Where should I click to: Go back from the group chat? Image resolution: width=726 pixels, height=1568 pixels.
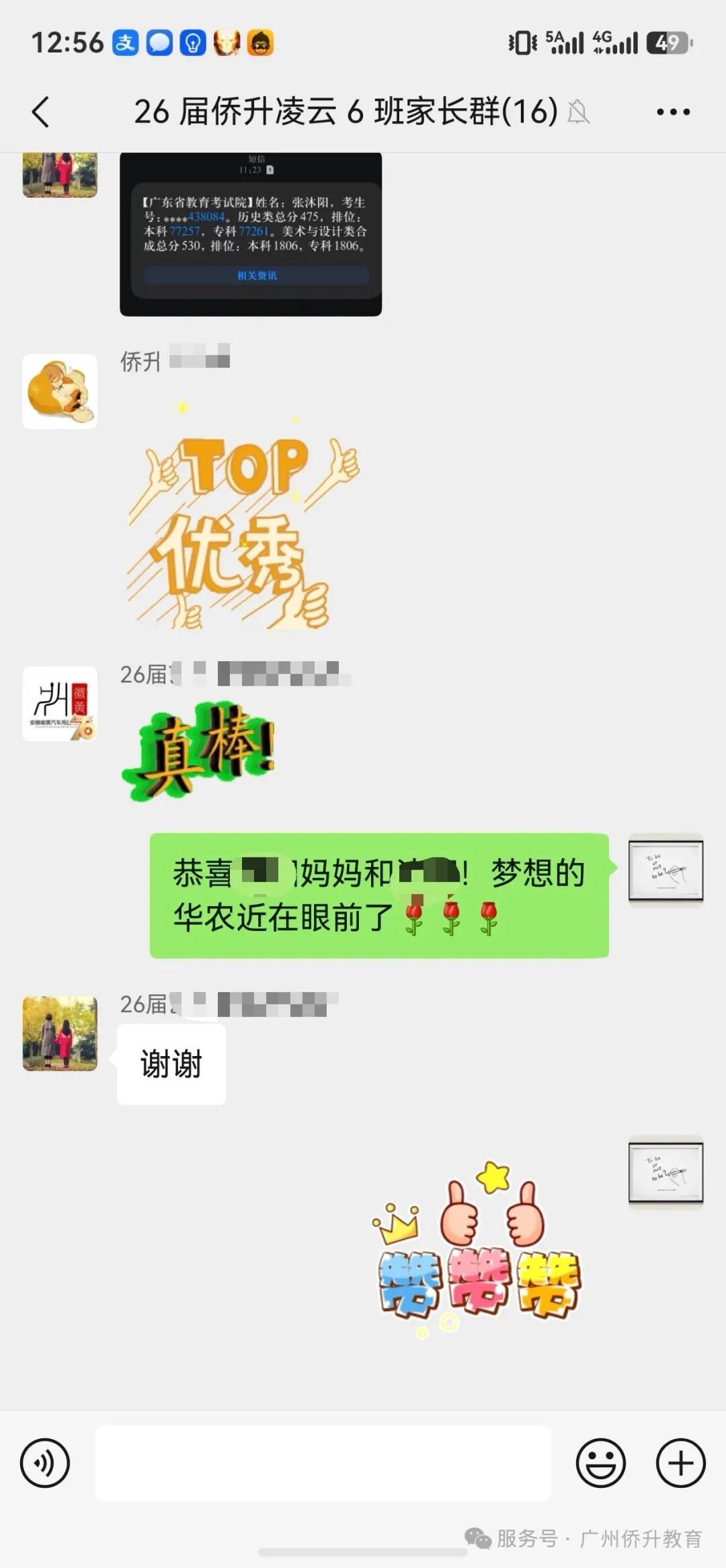pyautogui.click(x=41, y=112)
